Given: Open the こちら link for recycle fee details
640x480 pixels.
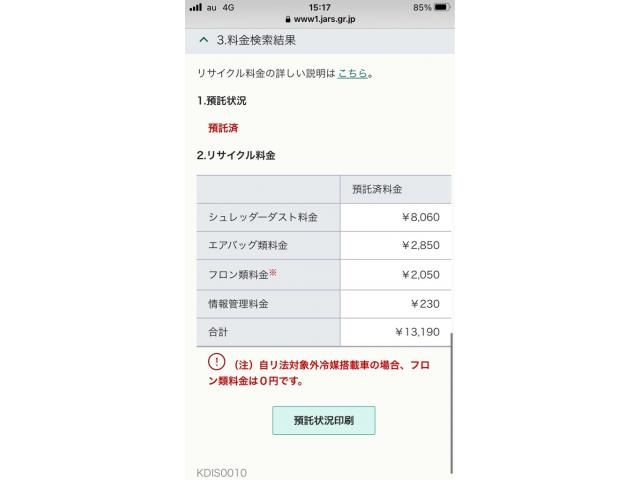Looking at the screenshot, I should (352, 74).
